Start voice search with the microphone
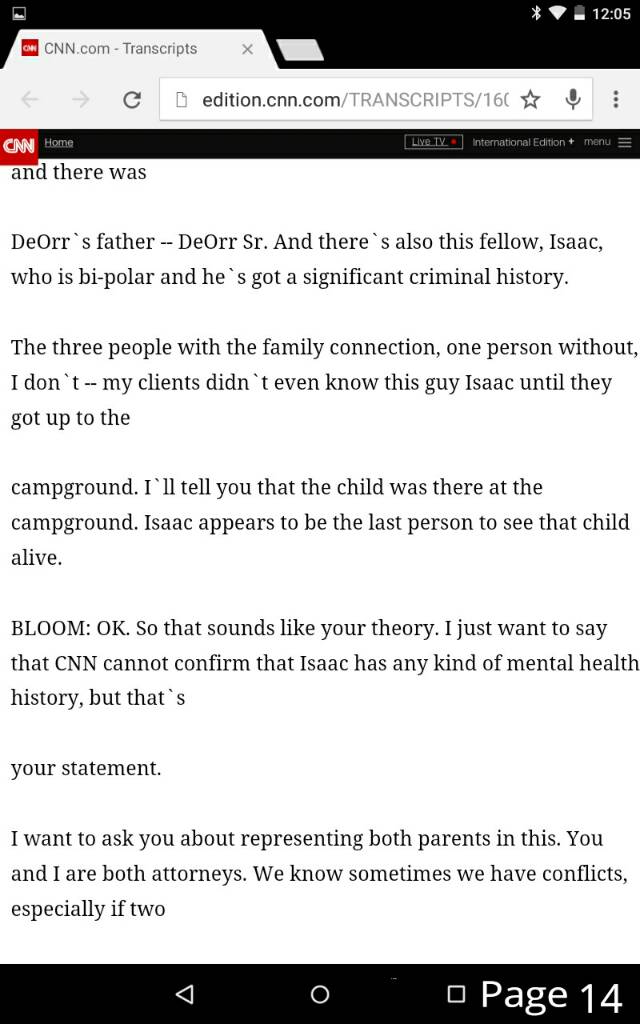 click(573, 99)
